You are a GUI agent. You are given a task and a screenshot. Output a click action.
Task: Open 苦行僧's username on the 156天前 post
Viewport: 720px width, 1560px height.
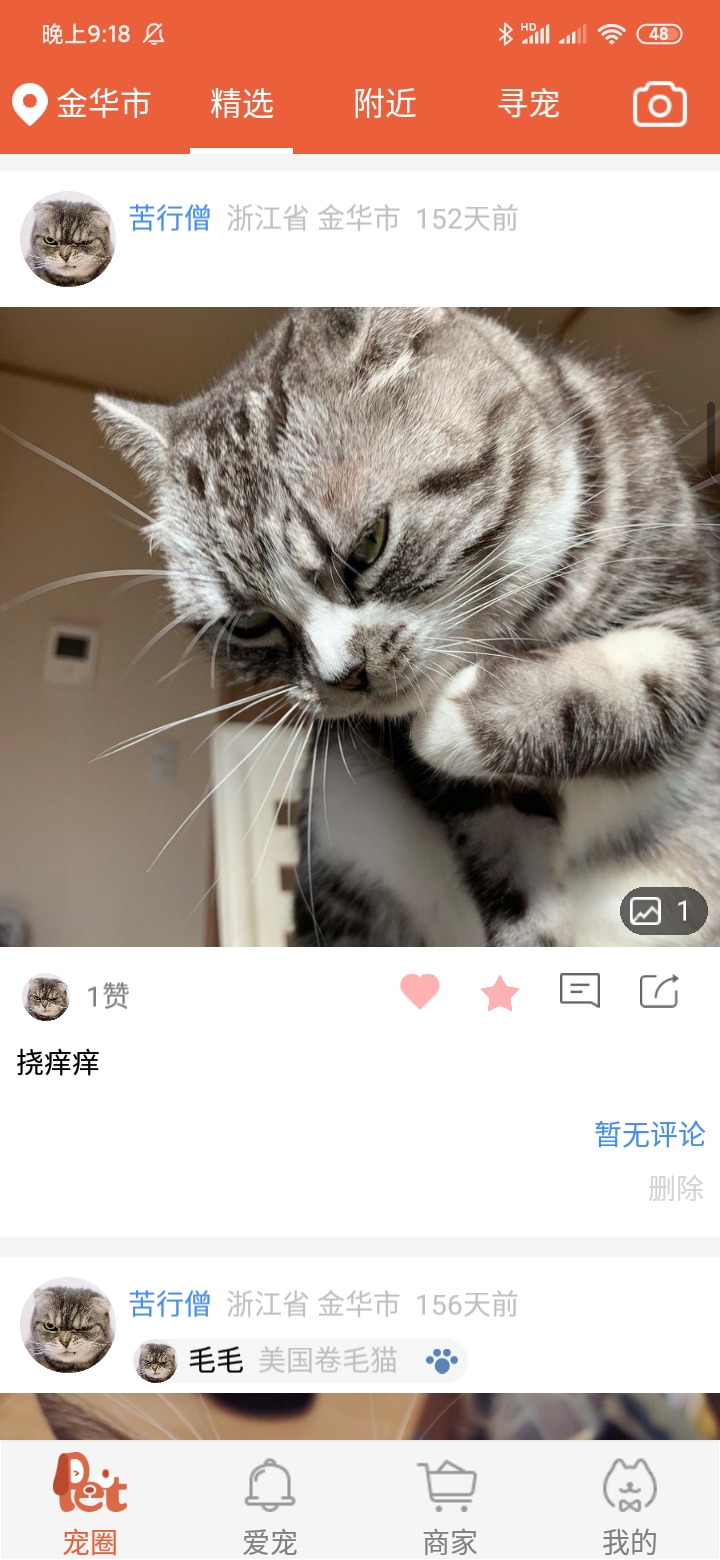pos(170,1304)
